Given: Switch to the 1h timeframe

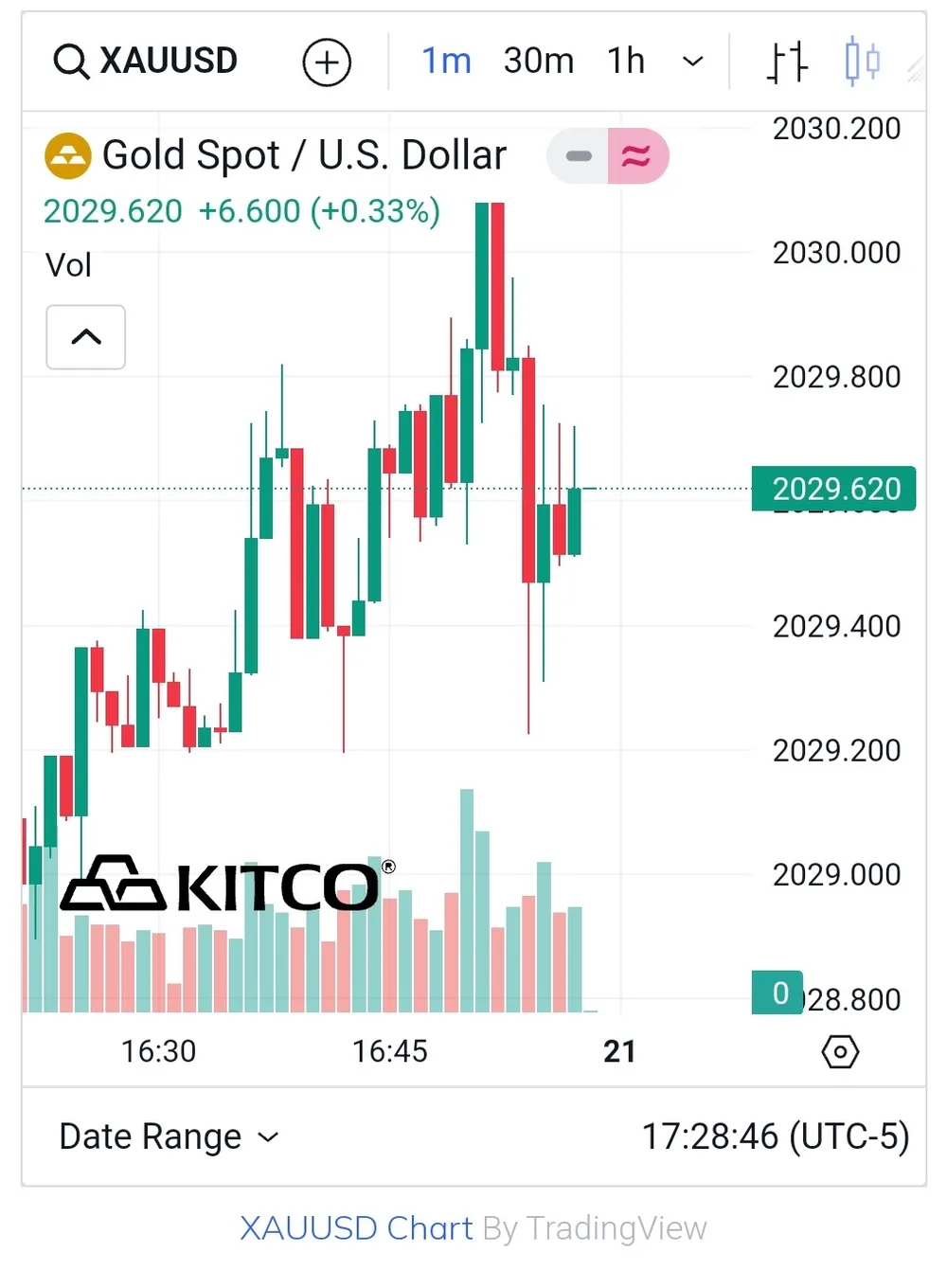Looking at the screenshot, I should [x=626, y=62].
